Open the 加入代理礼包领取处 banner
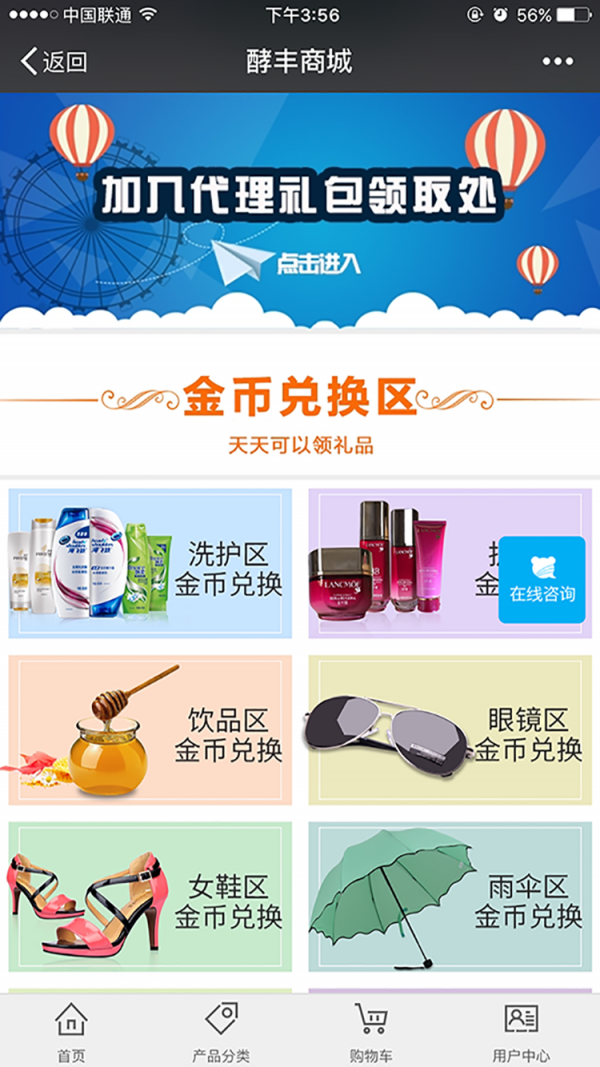 (300, 208)
